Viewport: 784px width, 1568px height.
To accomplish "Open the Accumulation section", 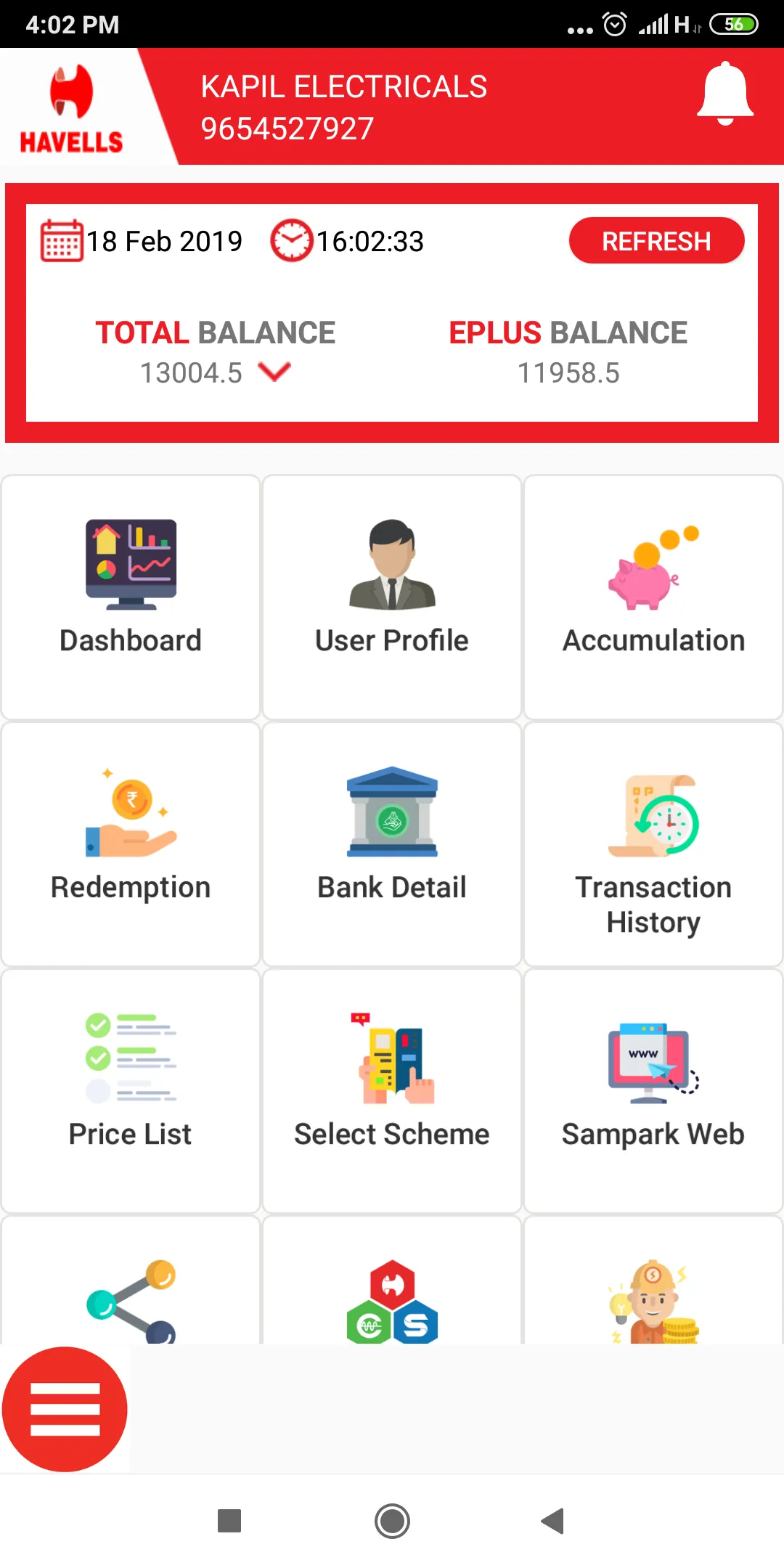I will click(653, 597).
